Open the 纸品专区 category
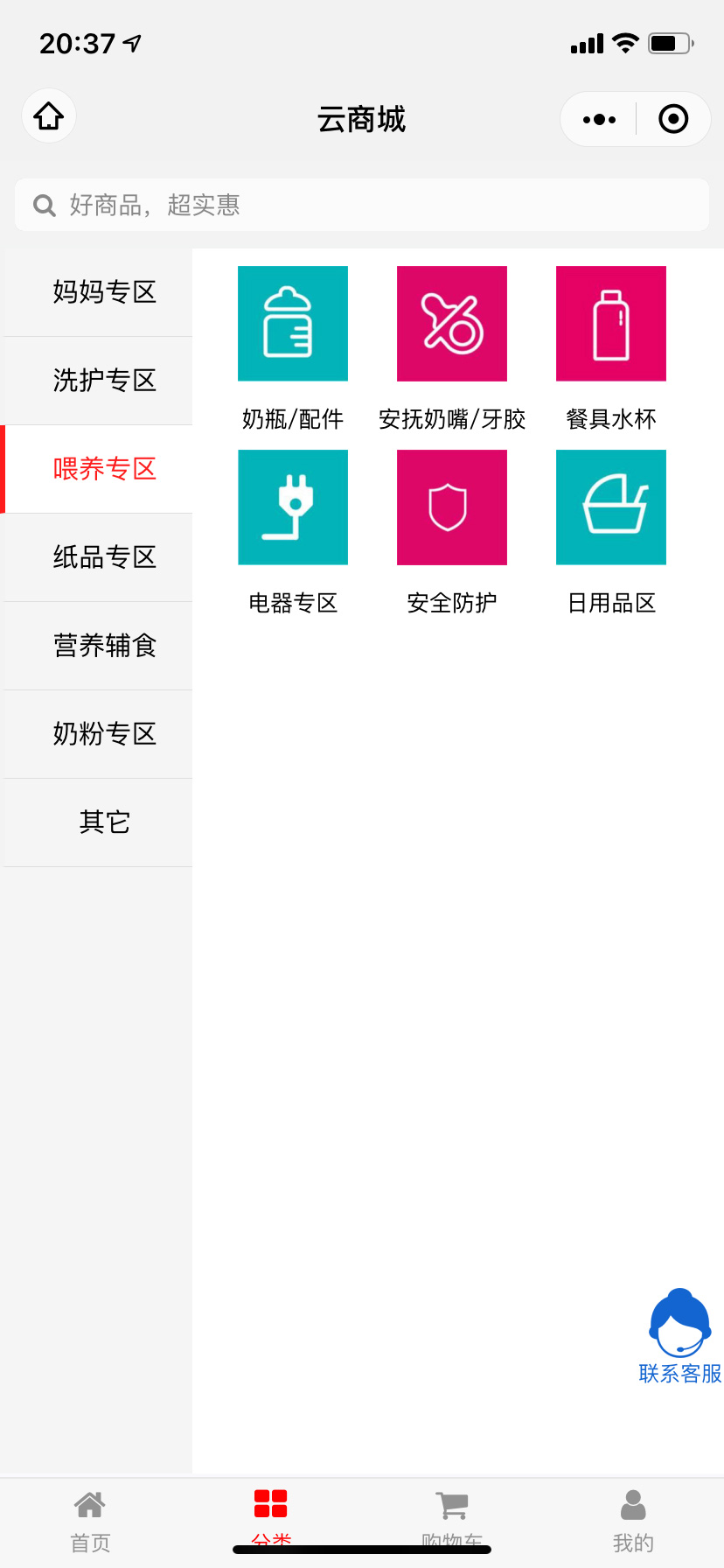The width and height of the screenshot is (724, 1568). coord(104,557)
